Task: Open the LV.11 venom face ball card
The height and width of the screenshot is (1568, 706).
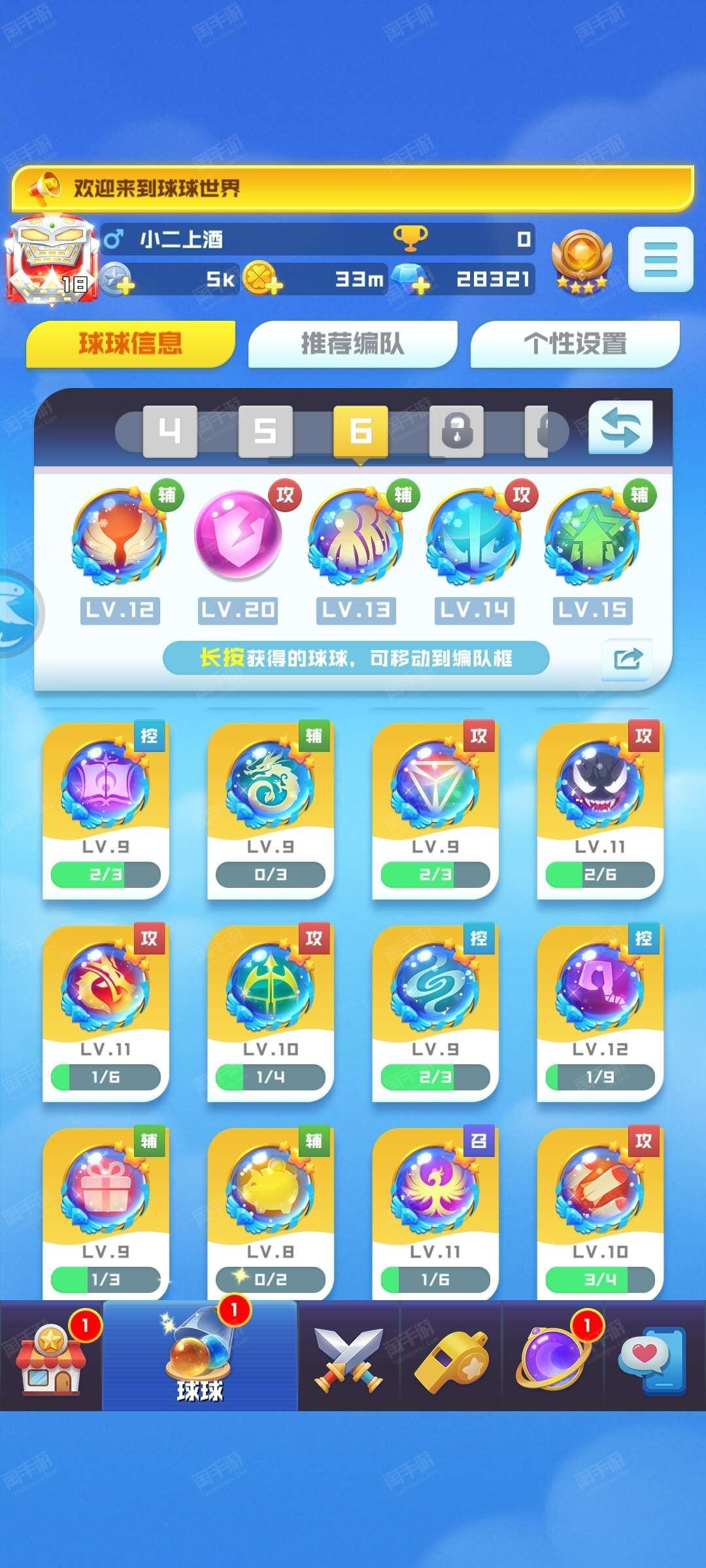Action: [x=600, y=810]
